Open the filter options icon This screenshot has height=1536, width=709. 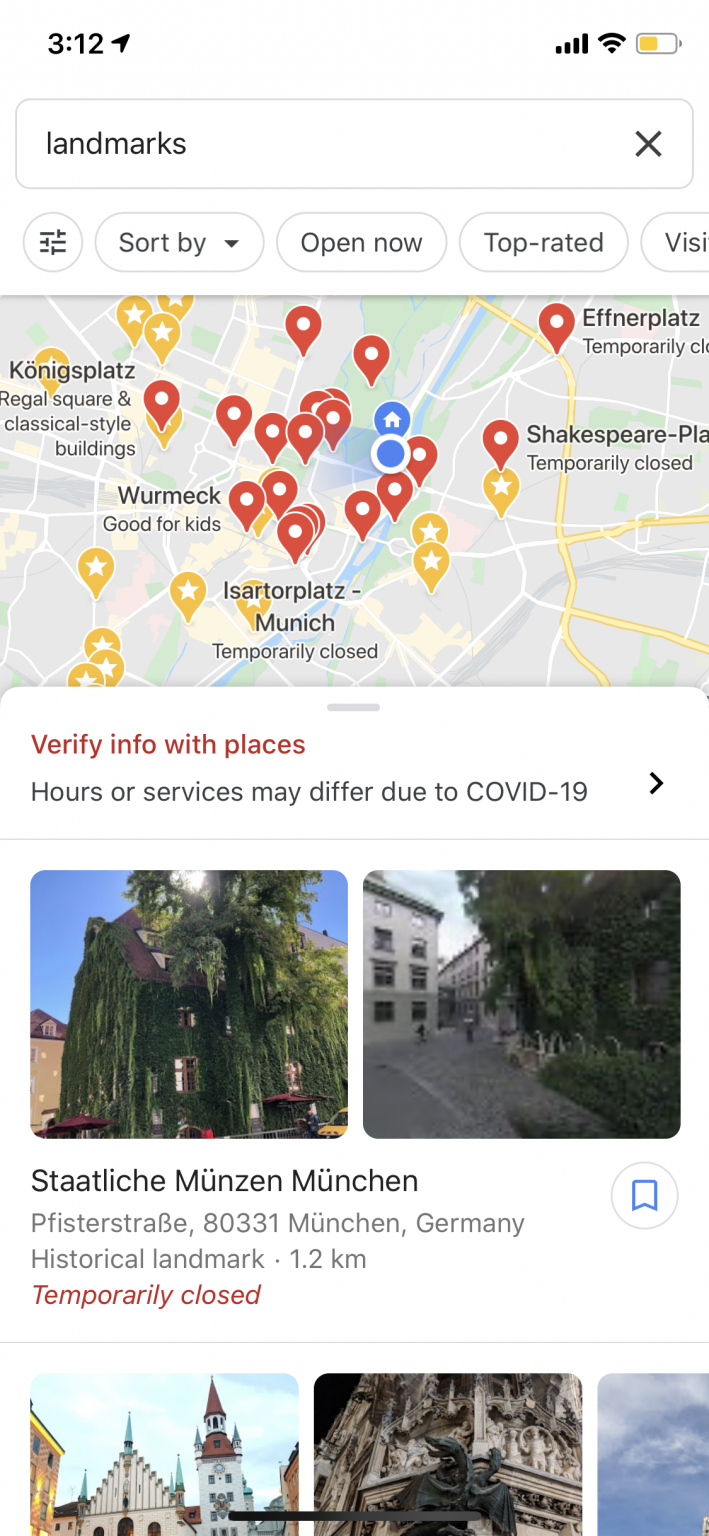[x=53, y=242]
